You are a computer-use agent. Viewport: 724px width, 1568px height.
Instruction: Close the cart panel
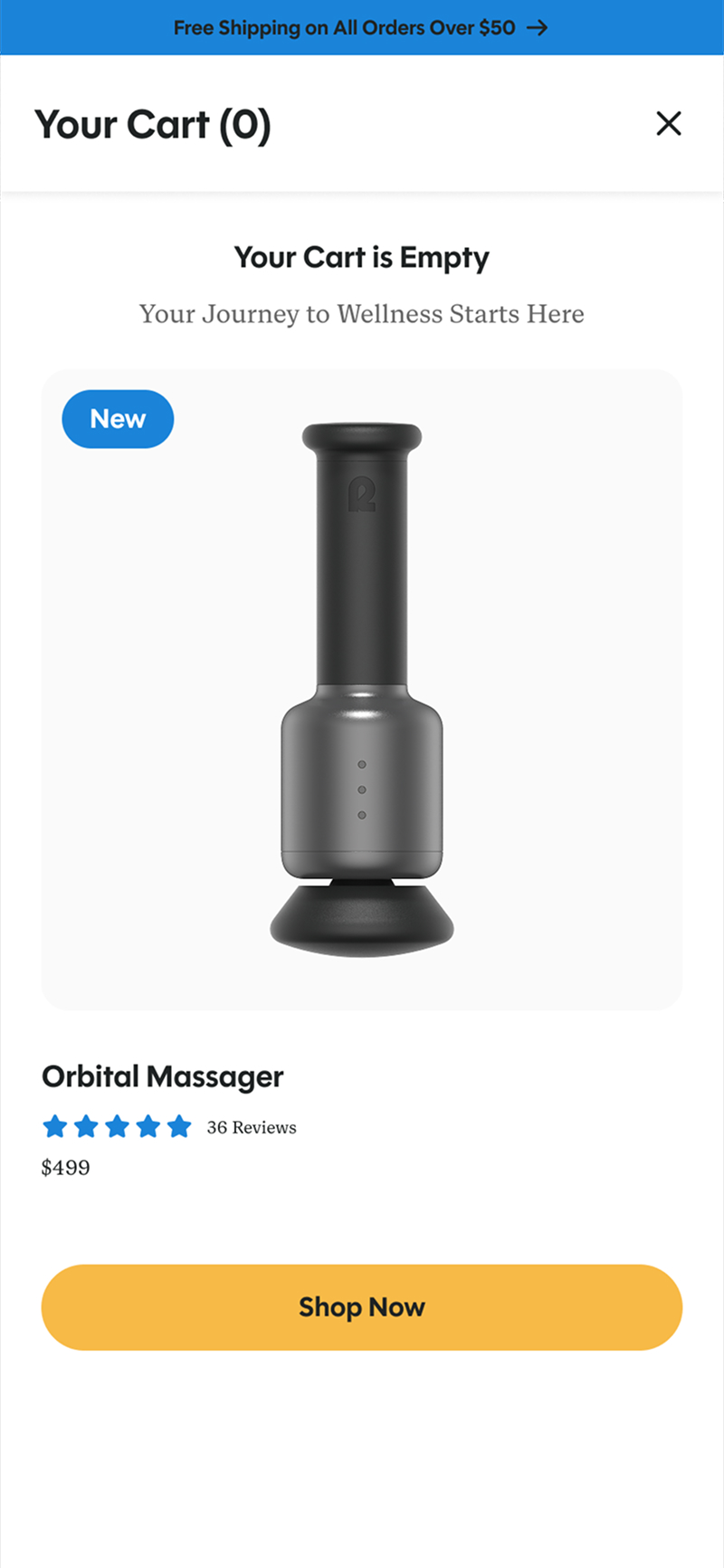point(668,124)
